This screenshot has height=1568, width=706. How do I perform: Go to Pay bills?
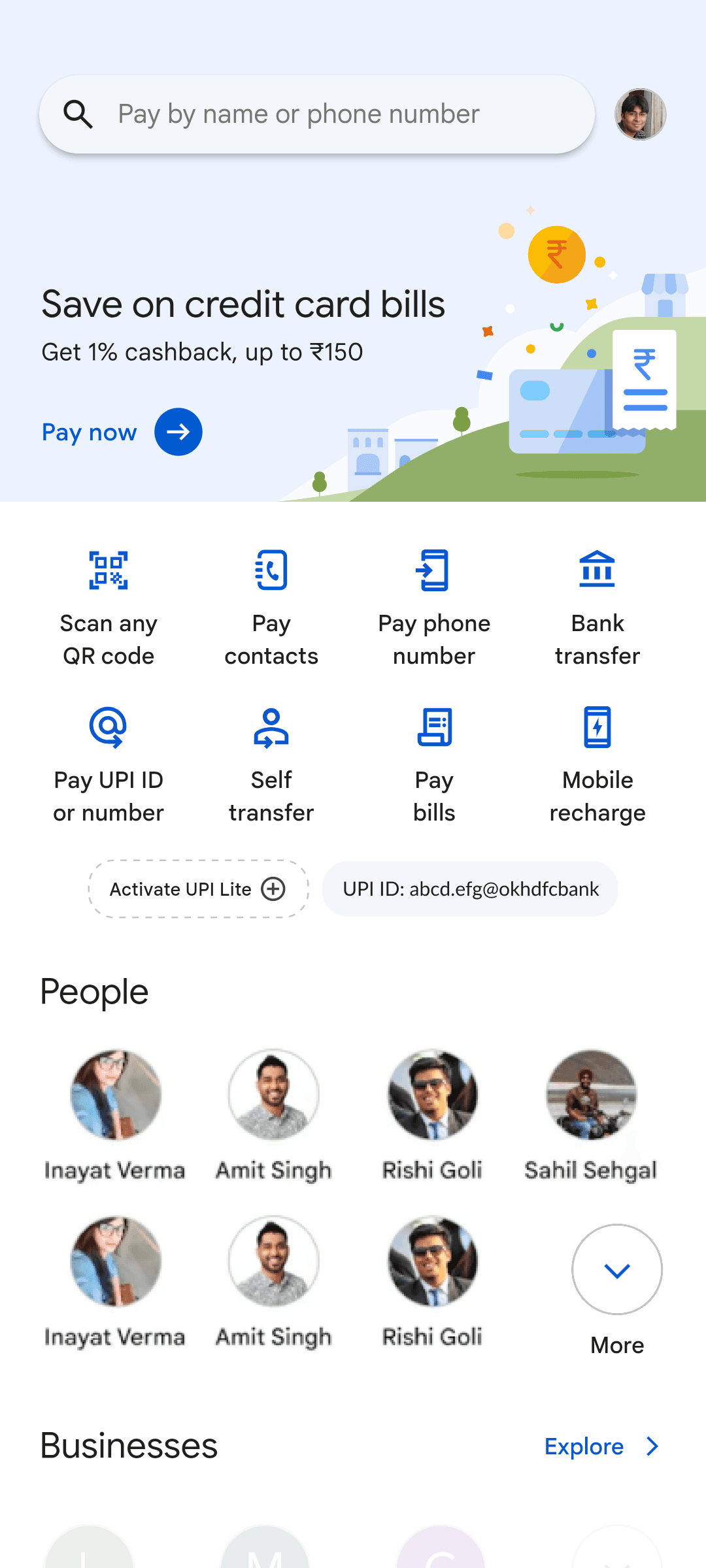tap(434, 765)
